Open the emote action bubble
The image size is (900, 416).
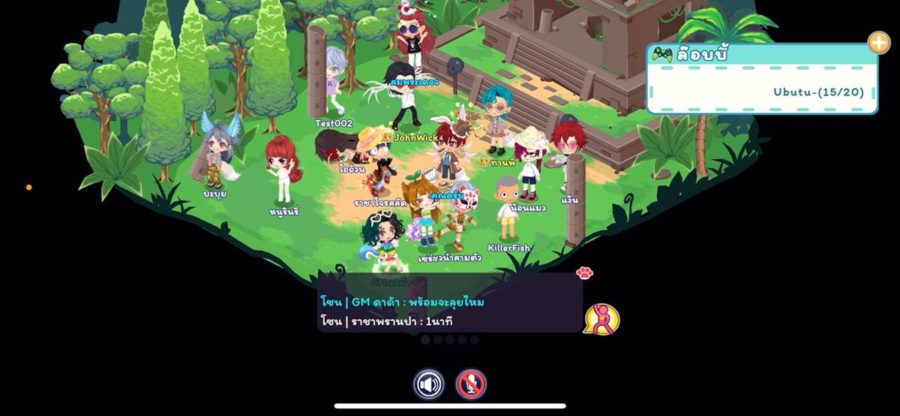pyautogui.click(x=601, y=319)
